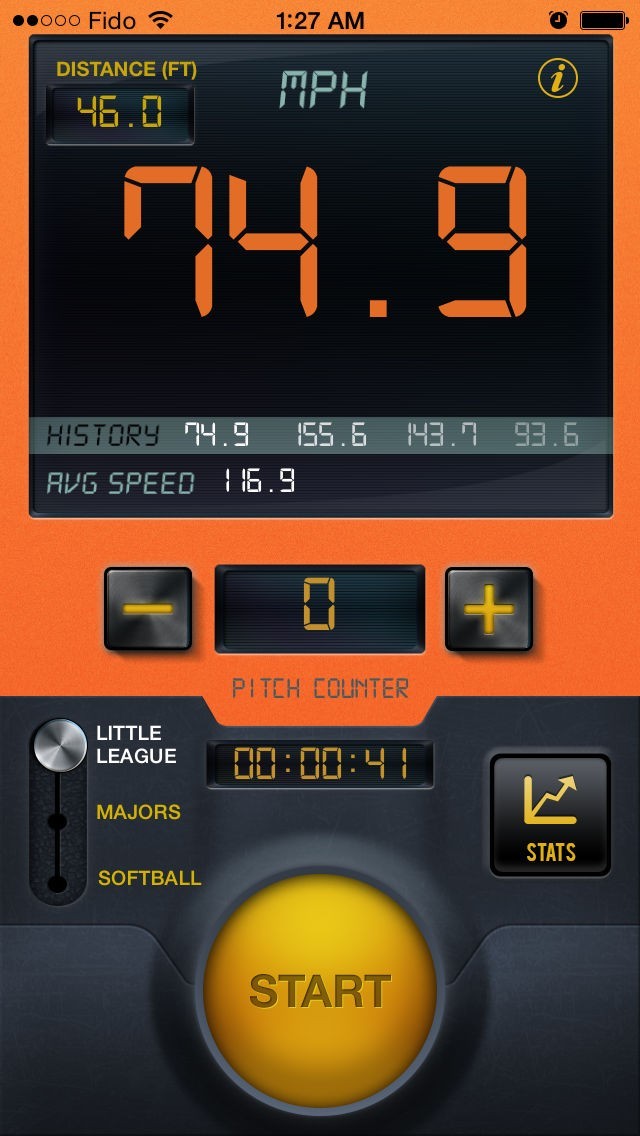
Task: Tap the yellow Start button
Action: coord(320,990)
